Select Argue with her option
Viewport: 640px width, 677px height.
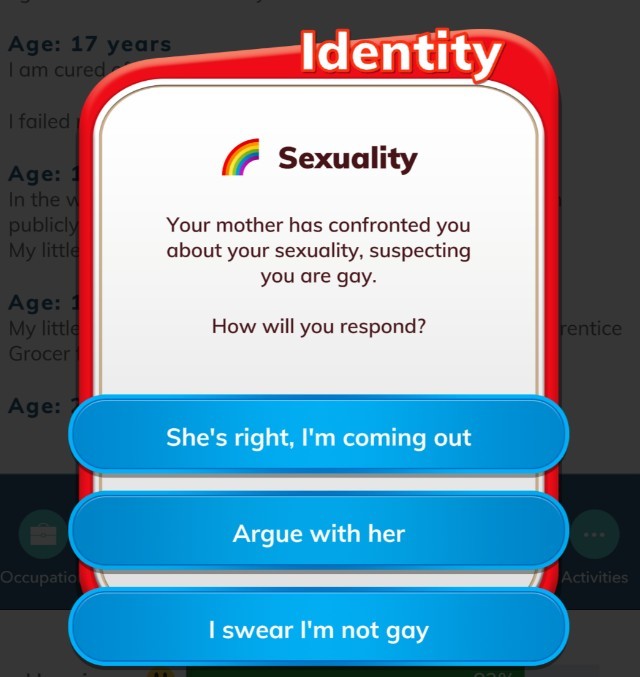click(318, 533)
